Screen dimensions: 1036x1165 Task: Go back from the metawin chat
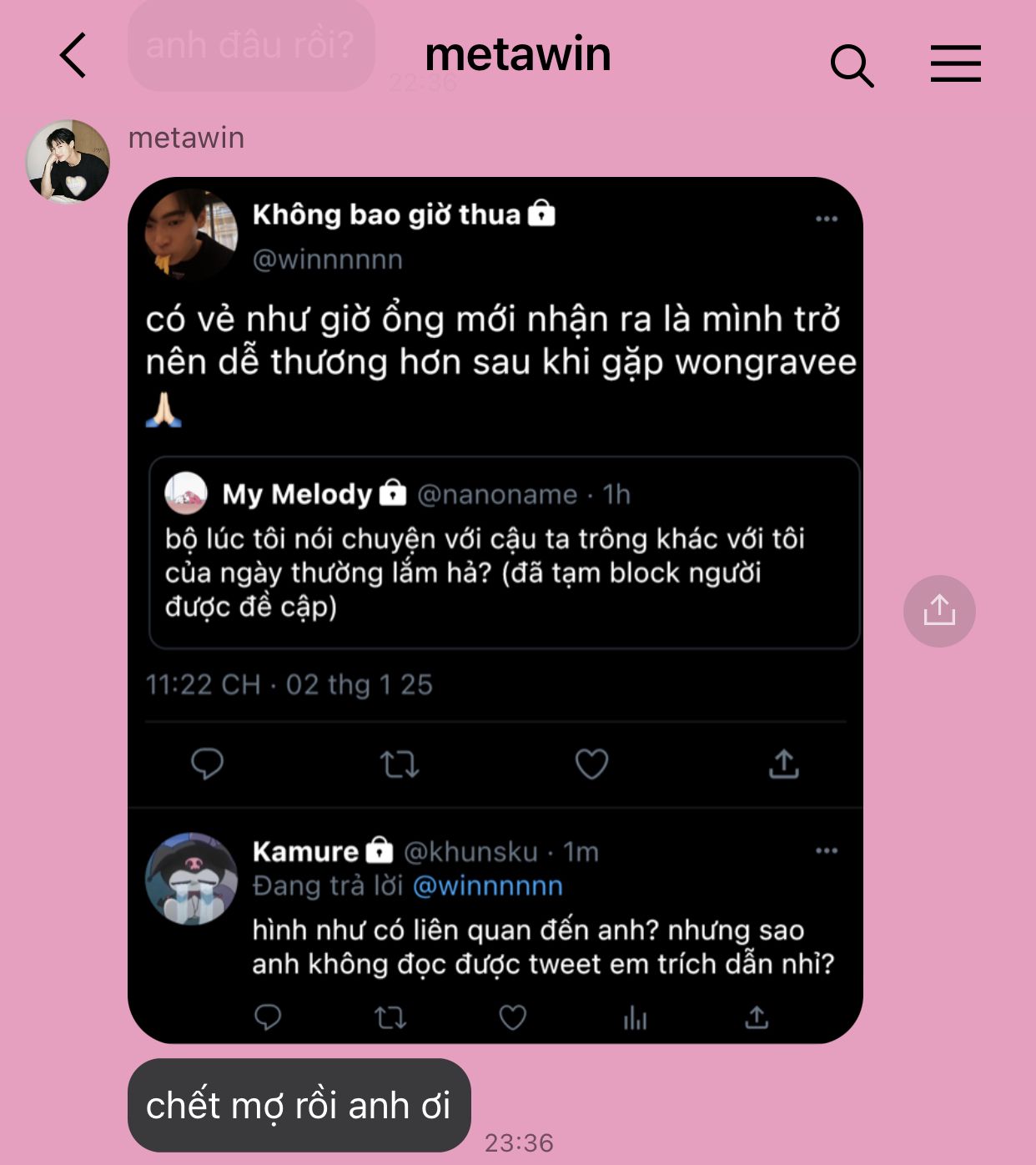pos(73,56)
